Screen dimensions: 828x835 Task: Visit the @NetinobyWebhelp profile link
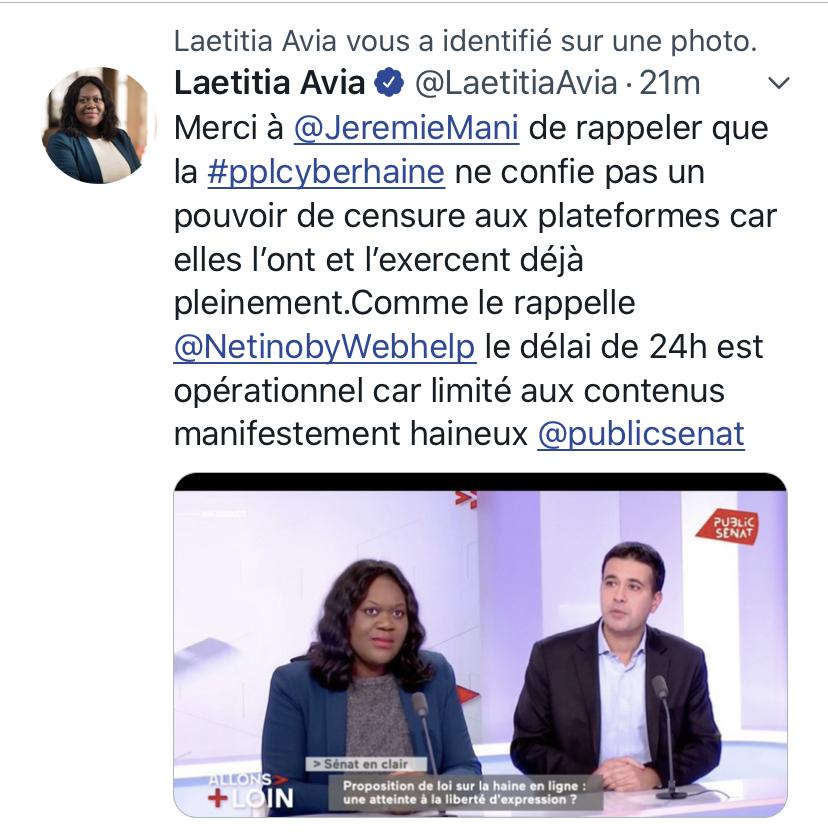pyautogui.click(x=324, y=347)
